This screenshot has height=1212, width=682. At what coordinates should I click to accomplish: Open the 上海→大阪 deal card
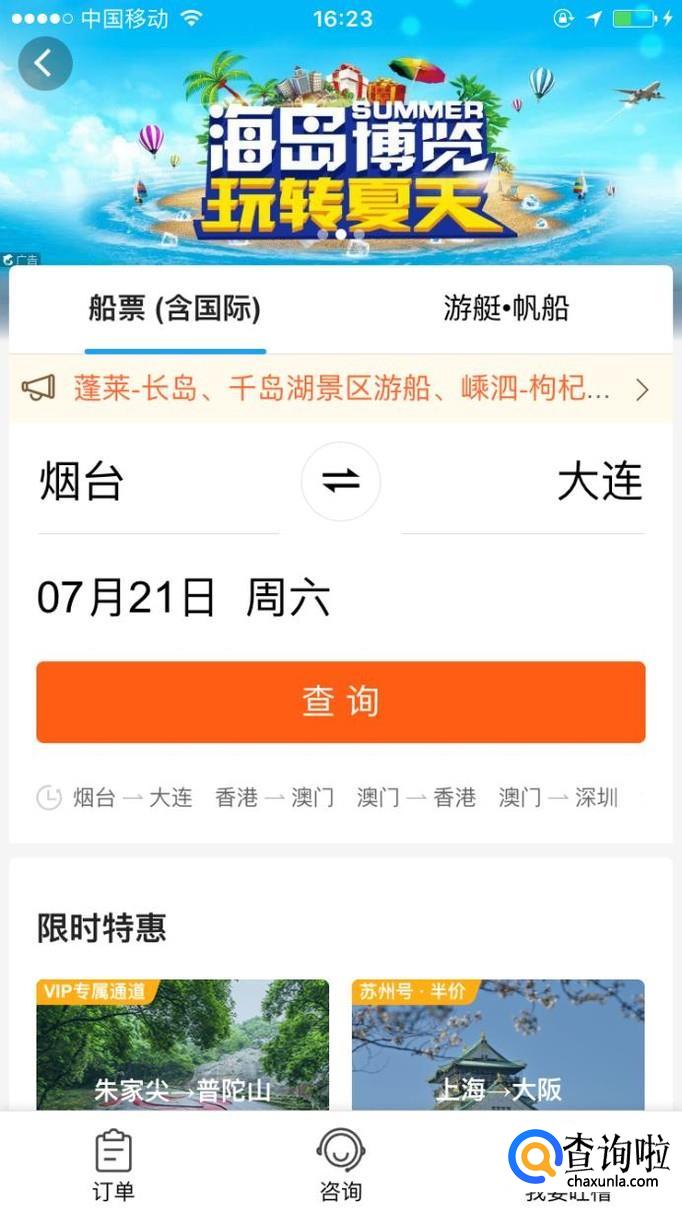pyautogui.click(x=498, y=1045)
